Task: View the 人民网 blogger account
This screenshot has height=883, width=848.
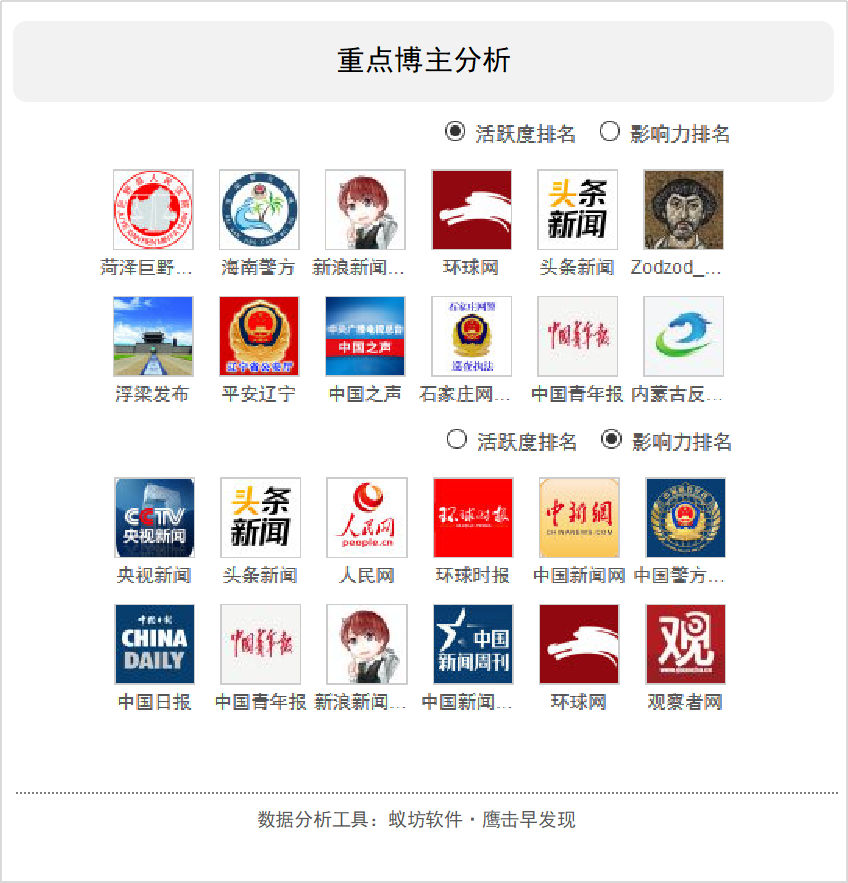Action: [366, 517]
